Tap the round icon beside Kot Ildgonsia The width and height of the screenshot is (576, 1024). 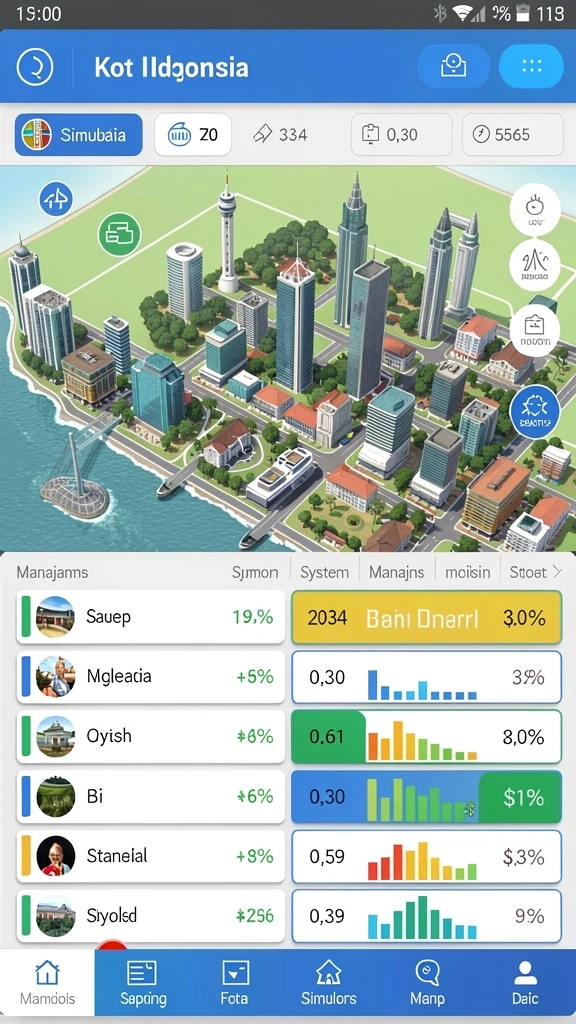point(35,67)
